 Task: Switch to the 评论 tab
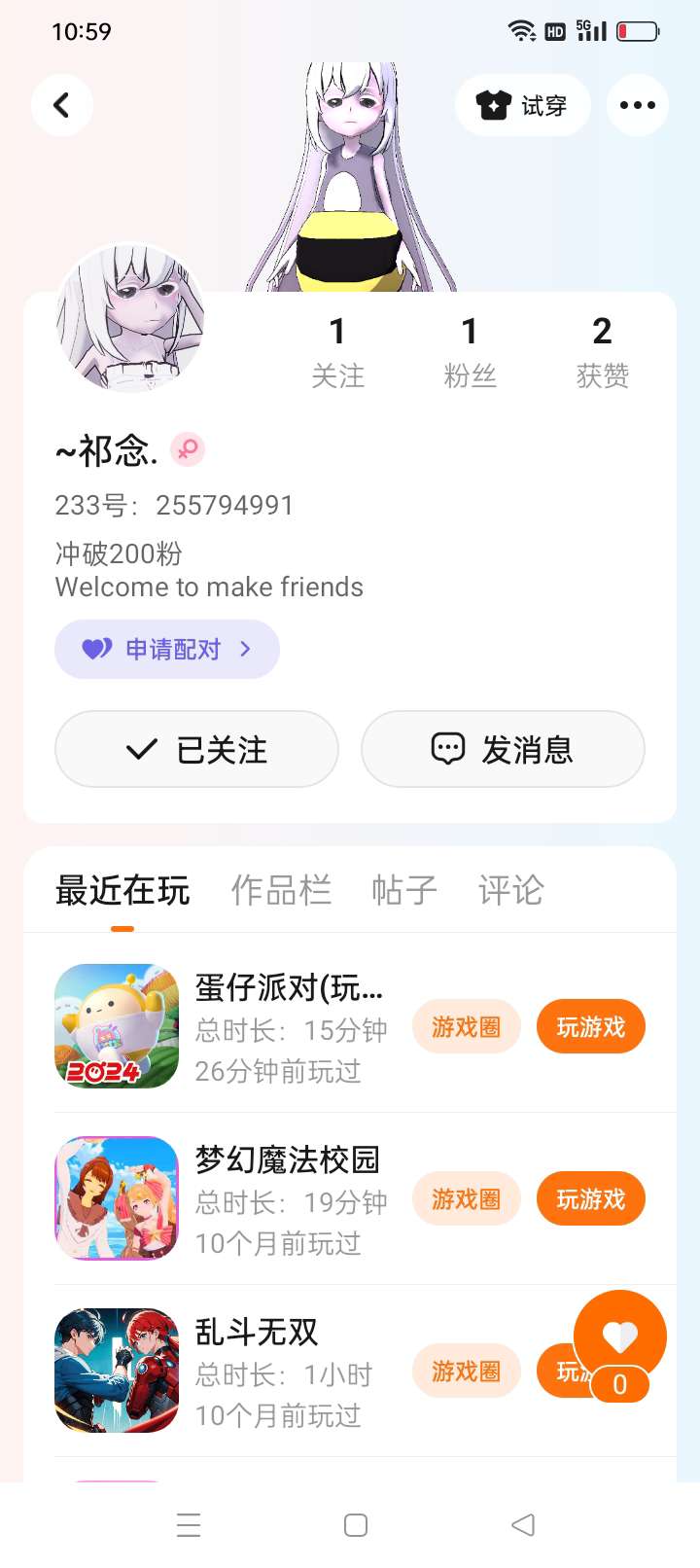pos(510,890)
